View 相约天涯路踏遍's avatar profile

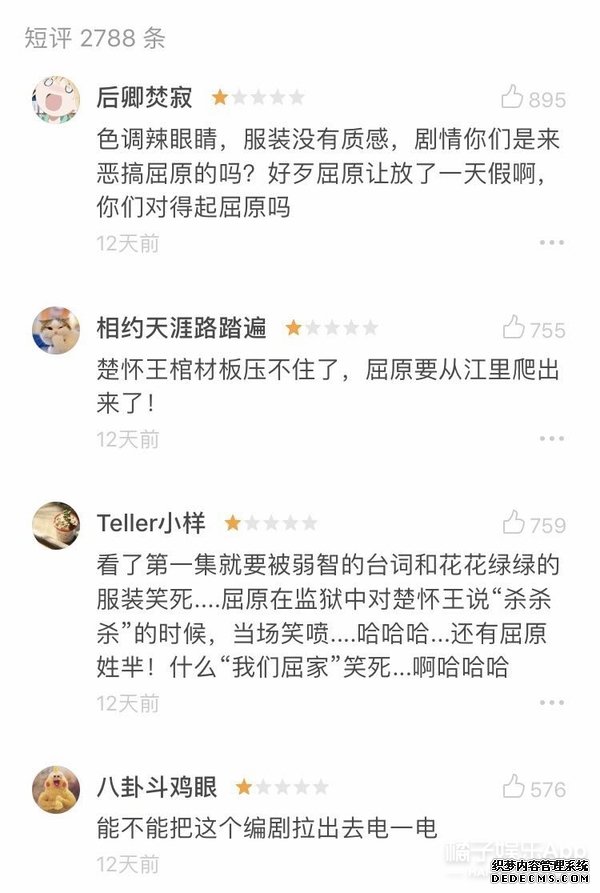tap(56, 329)
